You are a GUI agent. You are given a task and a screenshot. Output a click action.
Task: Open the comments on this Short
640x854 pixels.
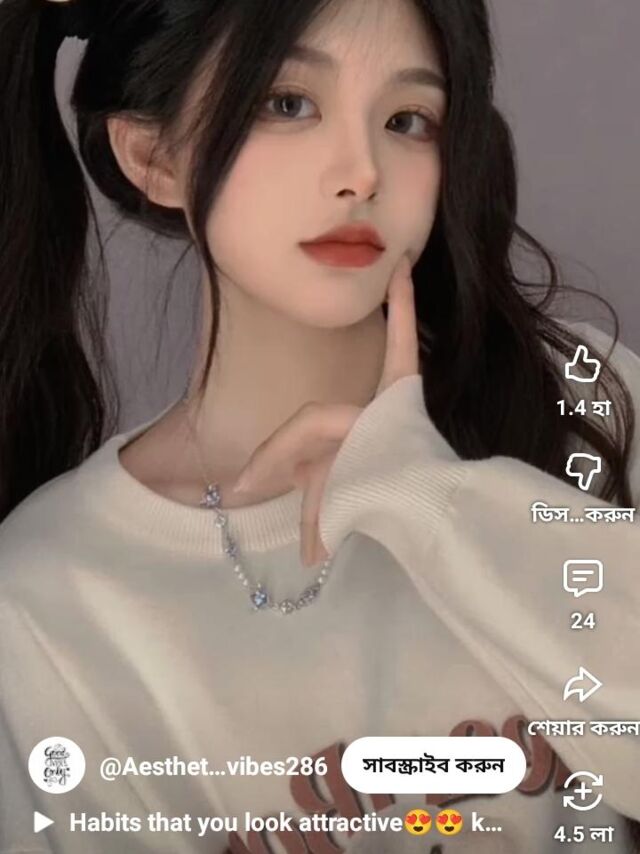tap(583, 577)
